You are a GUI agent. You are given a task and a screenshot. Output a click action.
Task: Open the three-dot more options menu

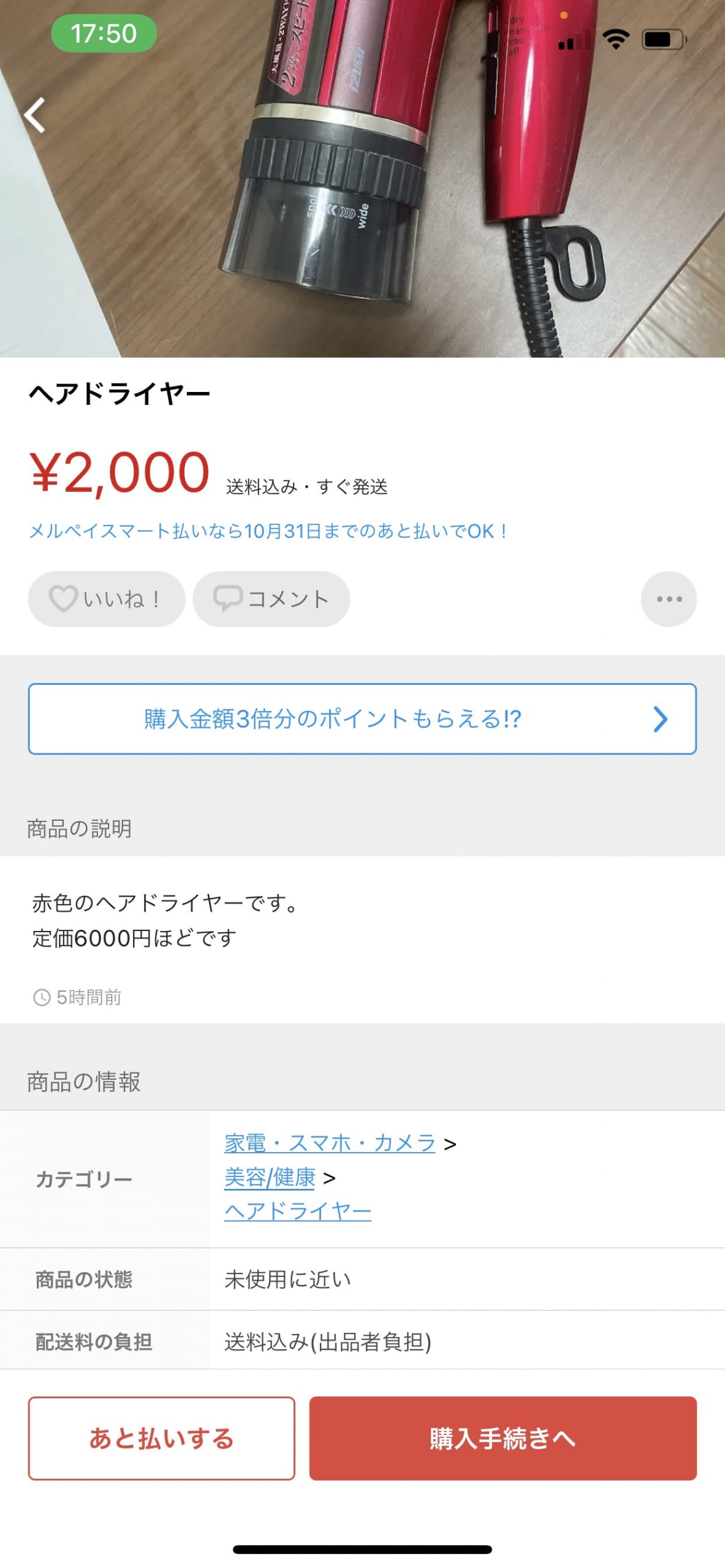click(669, 599)
